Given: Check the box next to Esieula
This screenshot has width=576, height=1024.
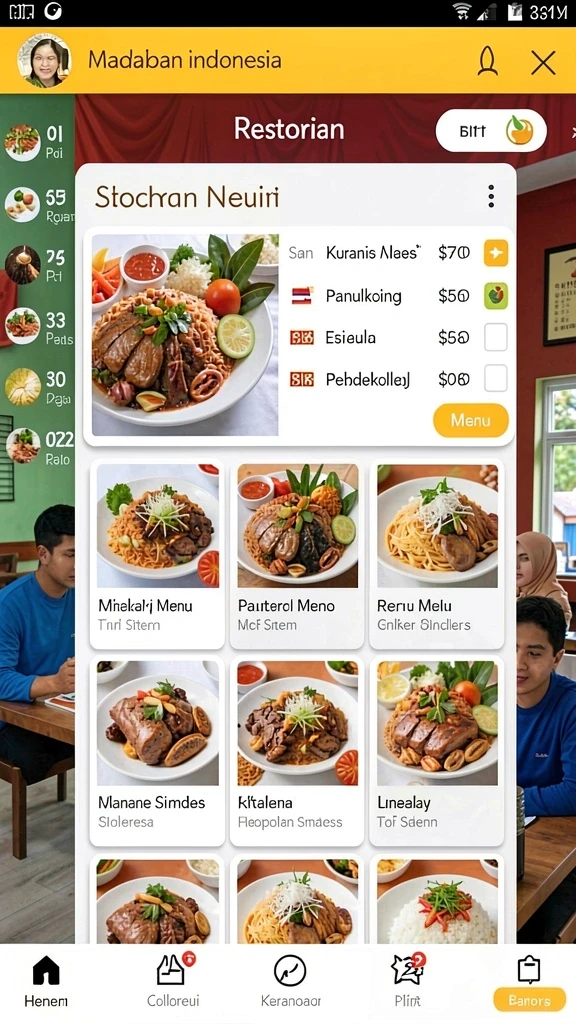Looking at the screenshot, I should (x=496, y=338).
